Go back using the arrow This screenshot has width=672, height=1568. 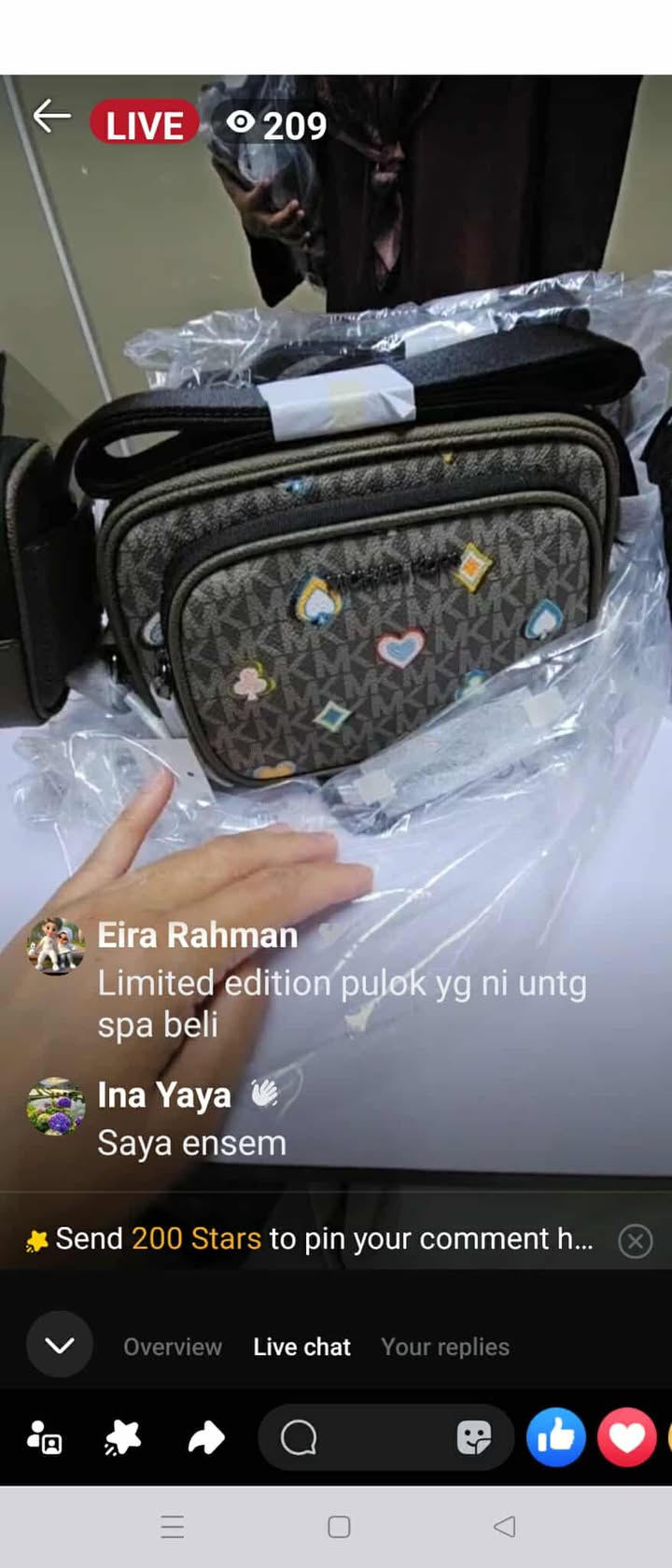tap(52, 117)
